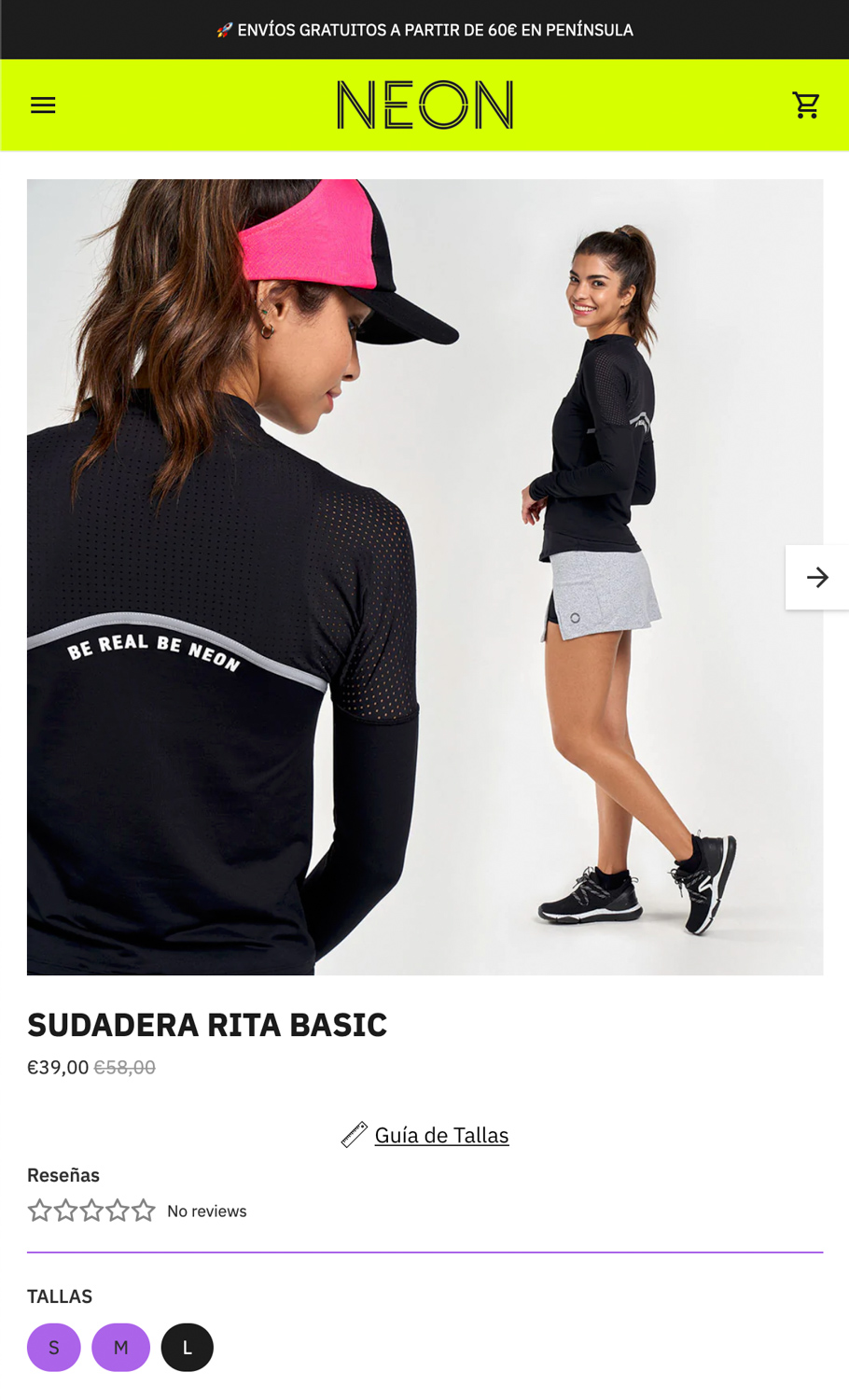Viewport: 849px width, 1400px height.
Task: Open the product reviews star rating
Action: 91,1211
